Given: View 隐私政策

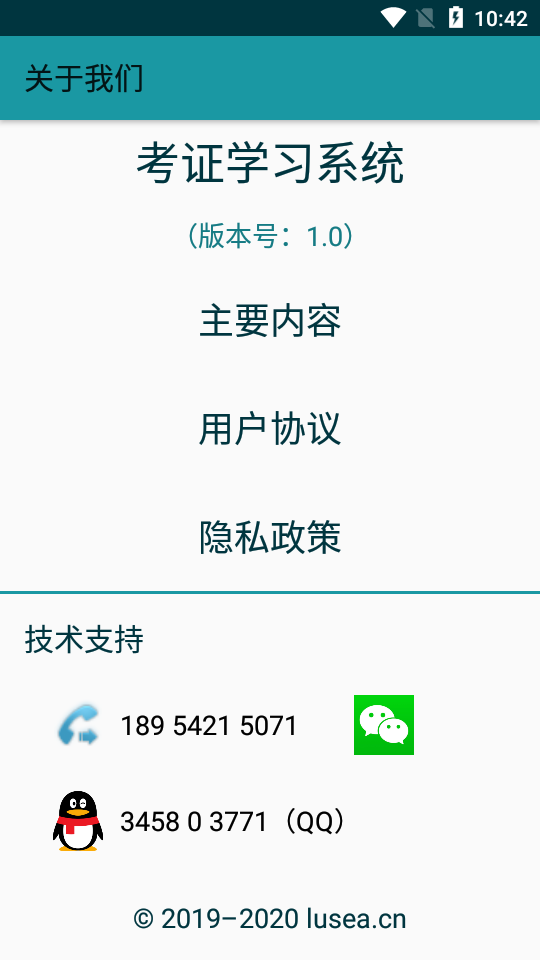Looking at the screenshot, I should click(x=270, y=537).
